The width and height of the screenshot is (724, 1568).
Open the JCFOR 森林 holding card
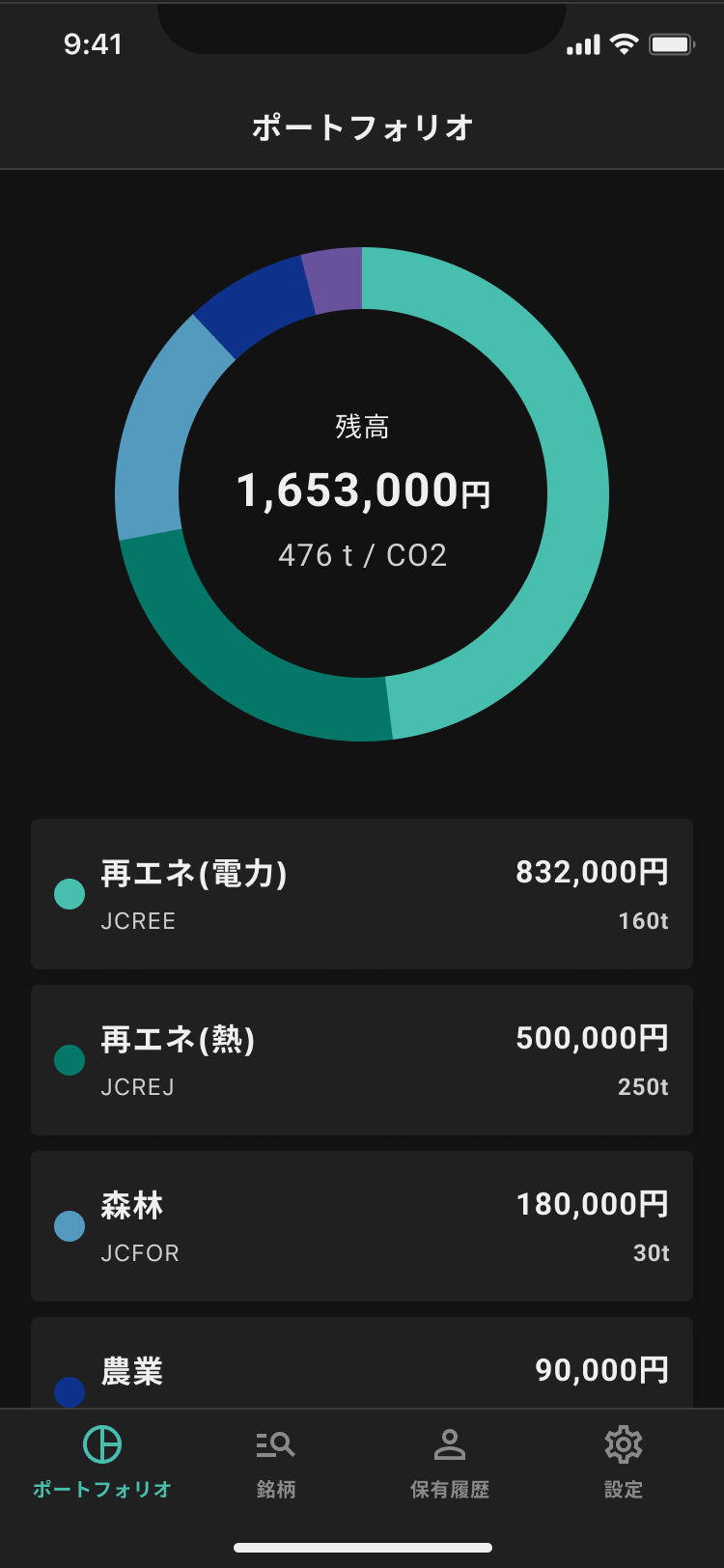coord(362,1226)
